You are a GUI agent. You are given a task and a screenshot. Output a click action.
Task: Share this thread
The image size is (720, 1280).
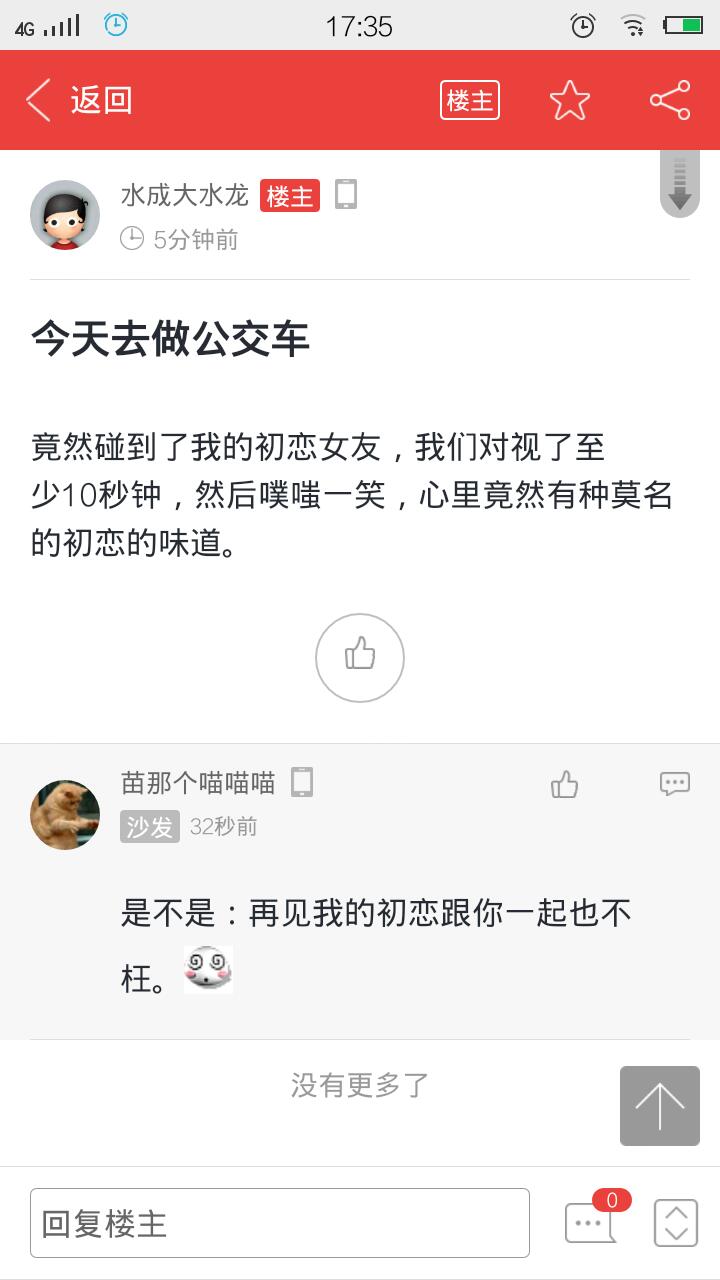[x=670, y=100]
